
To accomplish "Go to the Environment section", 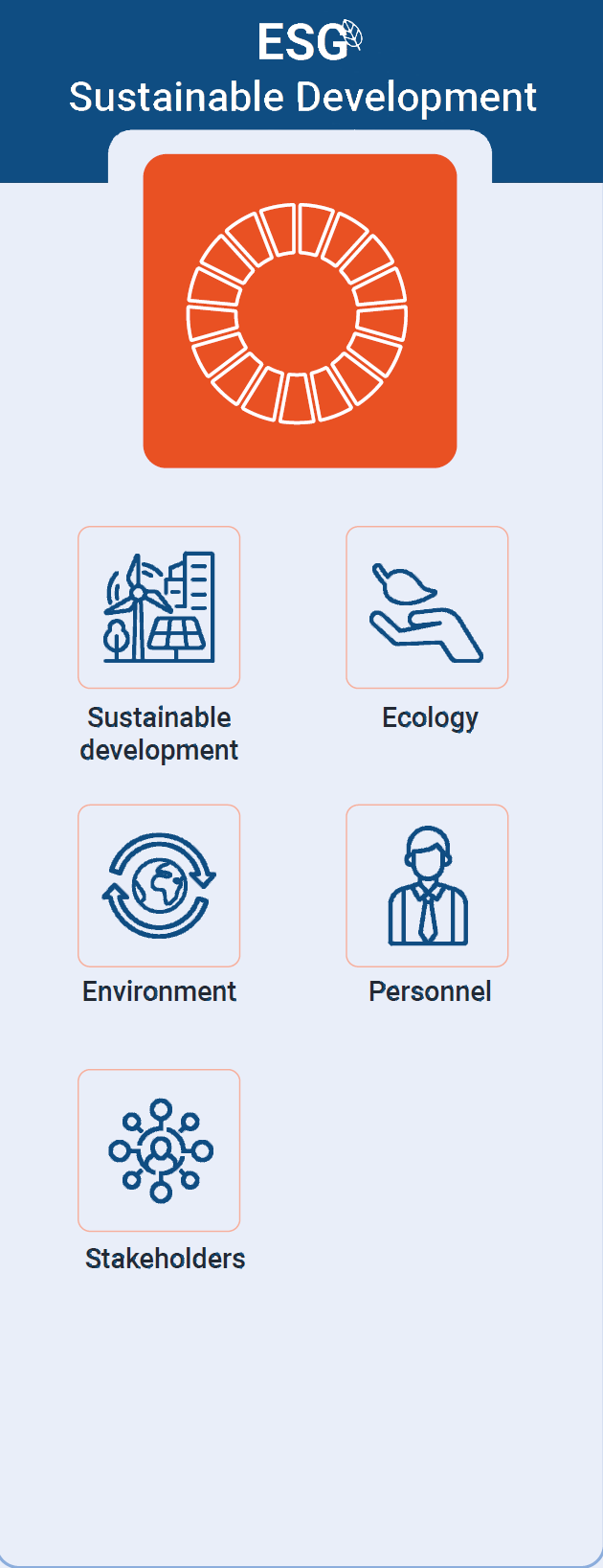I will [159, 886].
